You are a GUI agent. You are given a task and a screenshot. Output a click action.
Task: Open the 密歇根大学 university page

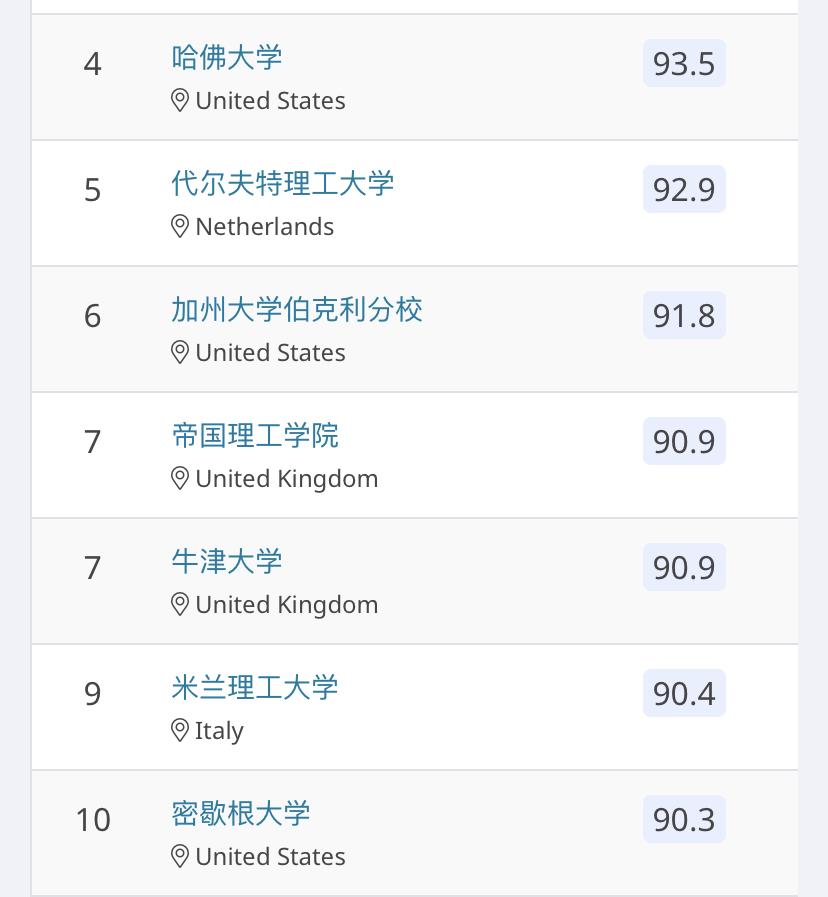coord(240,813)
